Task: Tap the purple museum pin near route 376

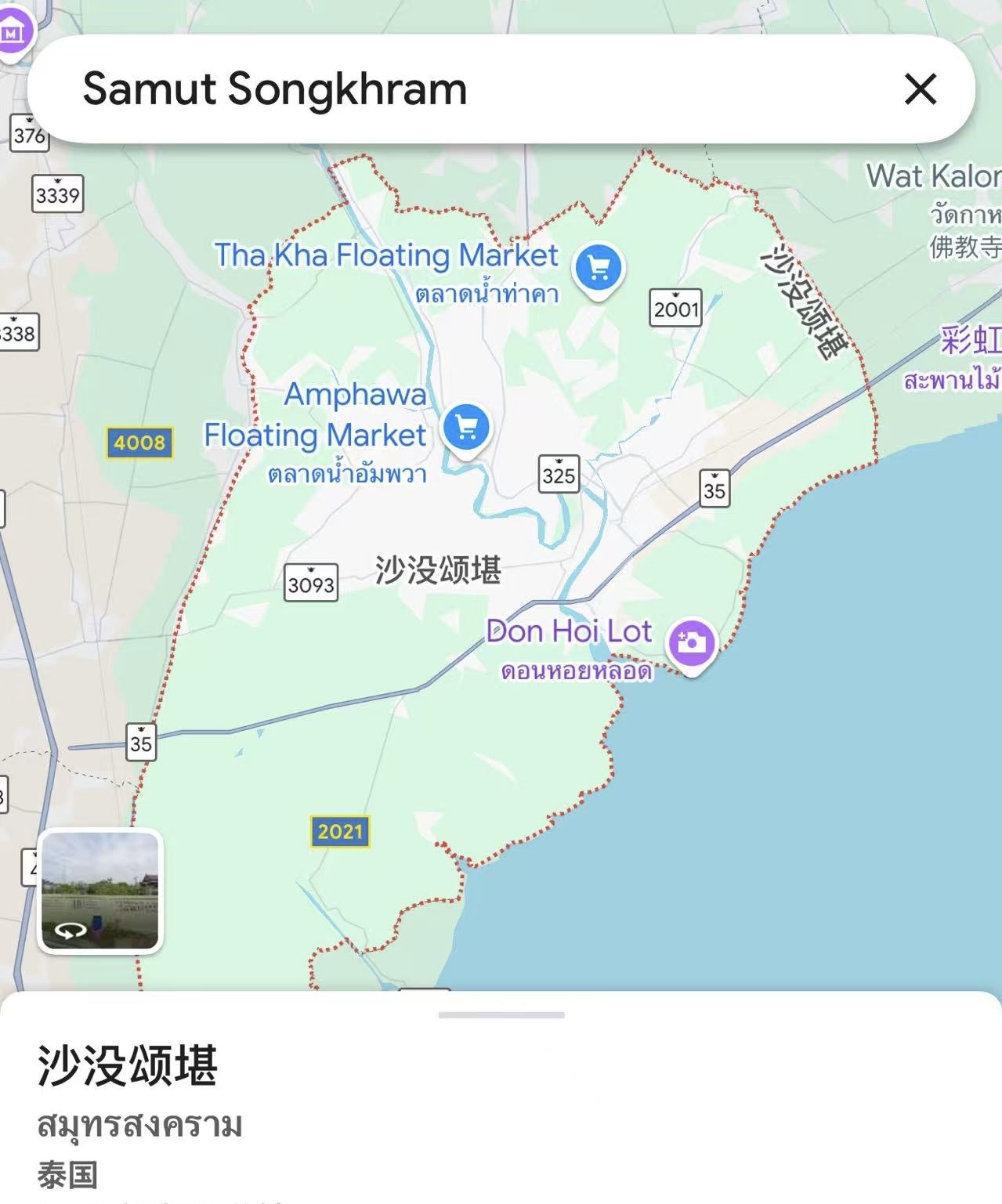Action: (x=13, y=33)
